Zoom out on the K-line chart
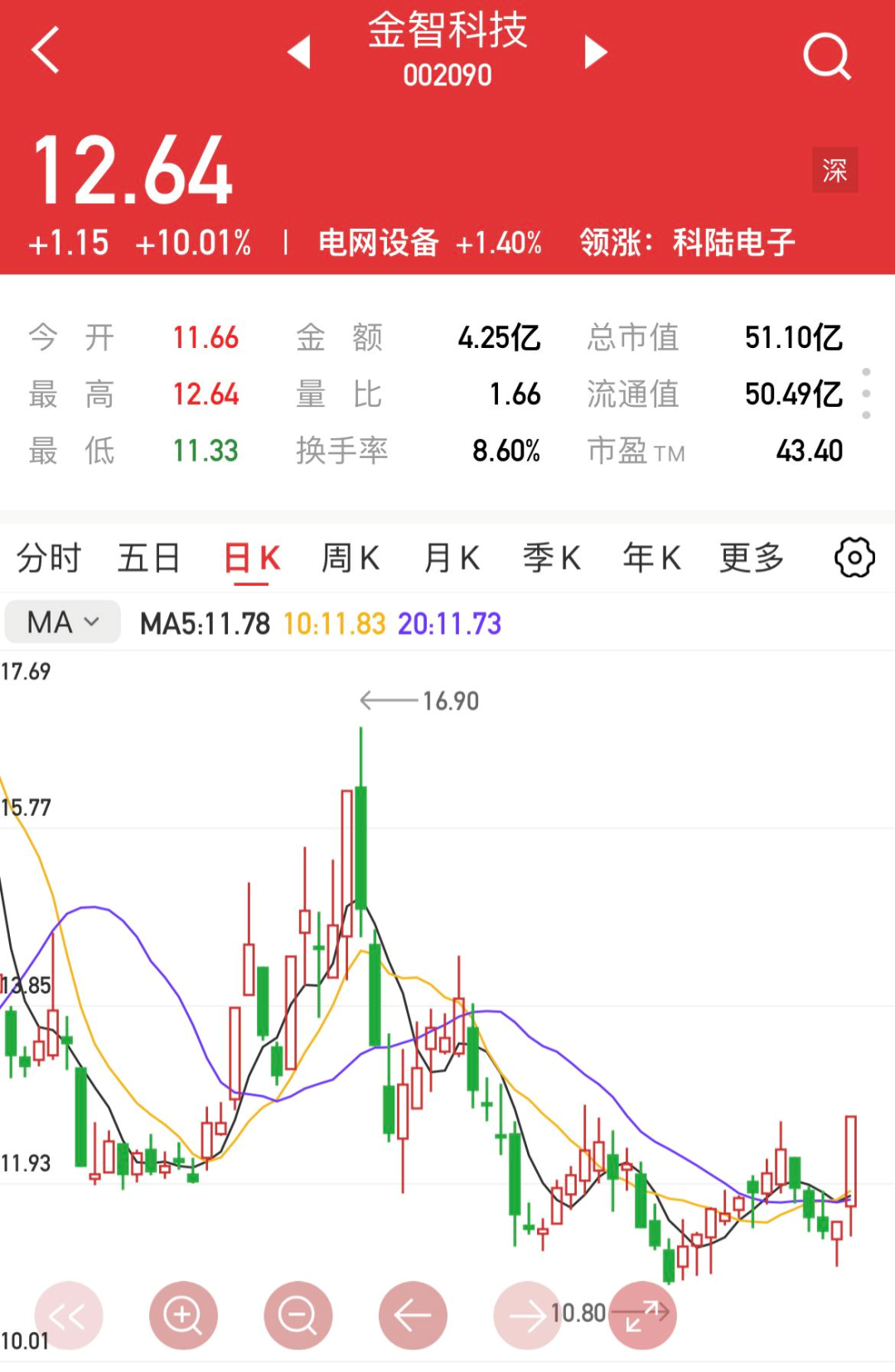Screen dimensions: 895x1372 click(298, 1316)
